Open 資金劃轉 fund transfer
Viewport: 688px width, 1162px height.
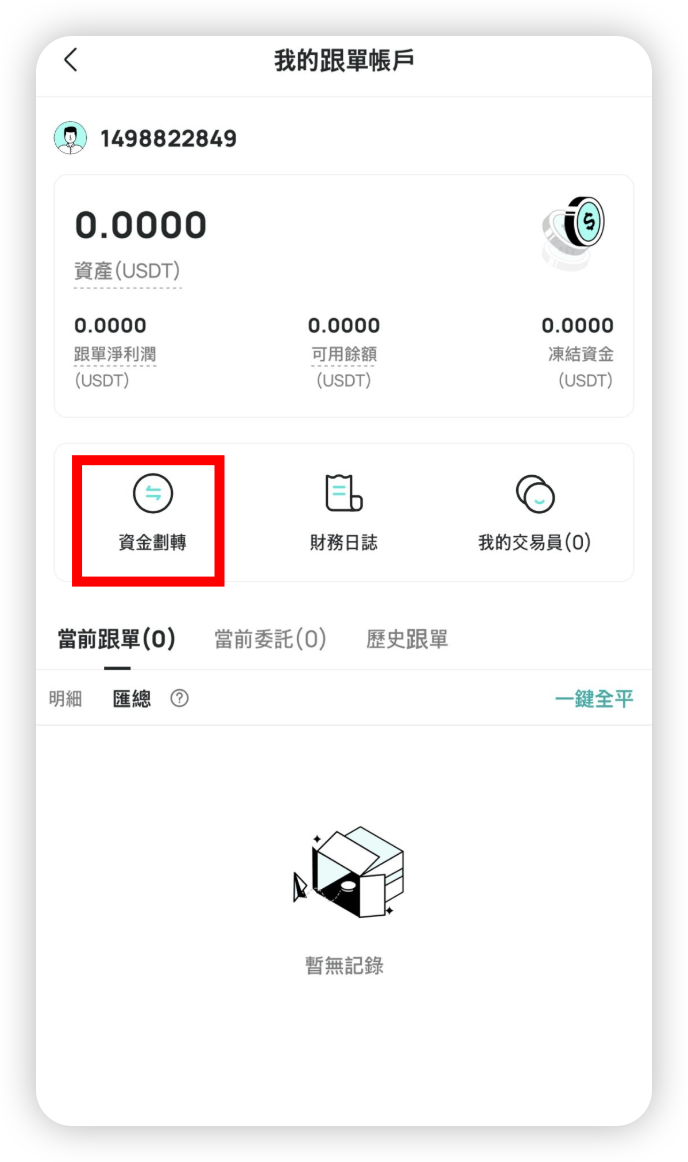[x=152, y=515]
